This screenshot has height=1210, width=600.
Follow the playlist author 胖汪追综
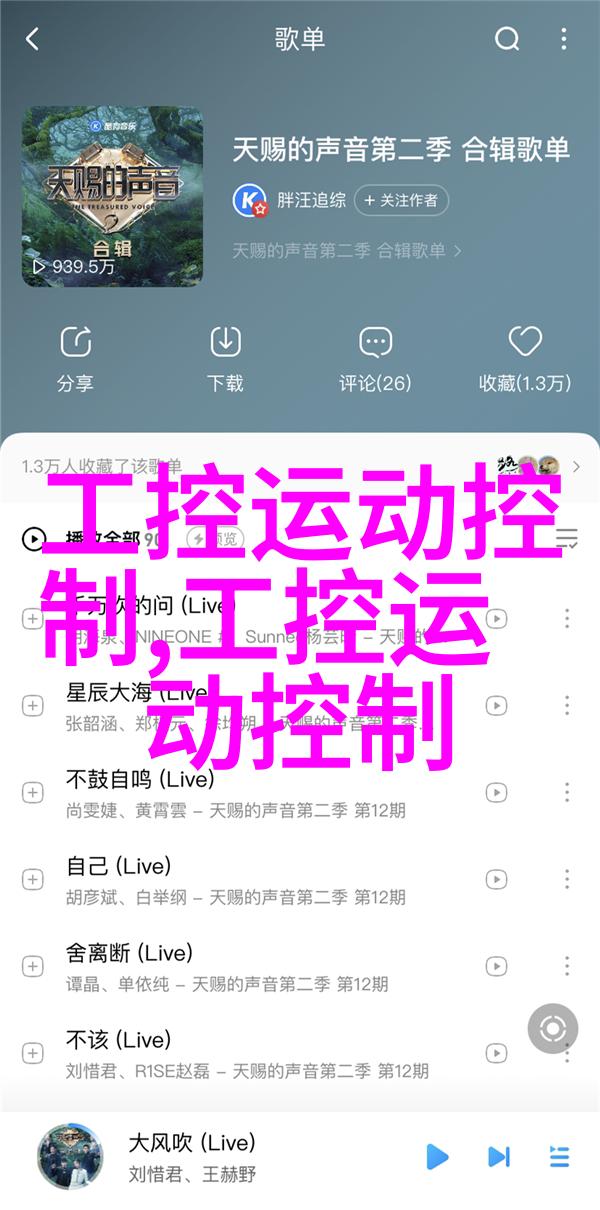[x=400, y=200]
